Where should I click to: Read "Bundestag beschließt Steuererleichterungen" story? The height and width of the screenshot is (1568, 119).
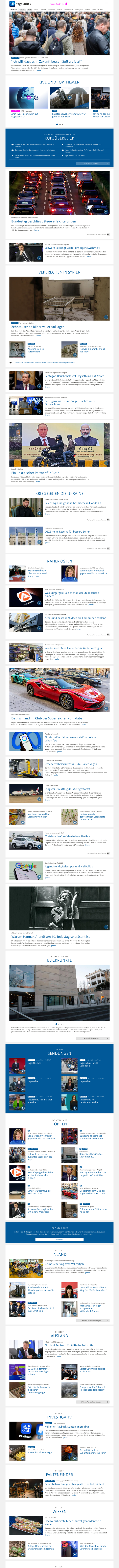(x=44, y=221)
